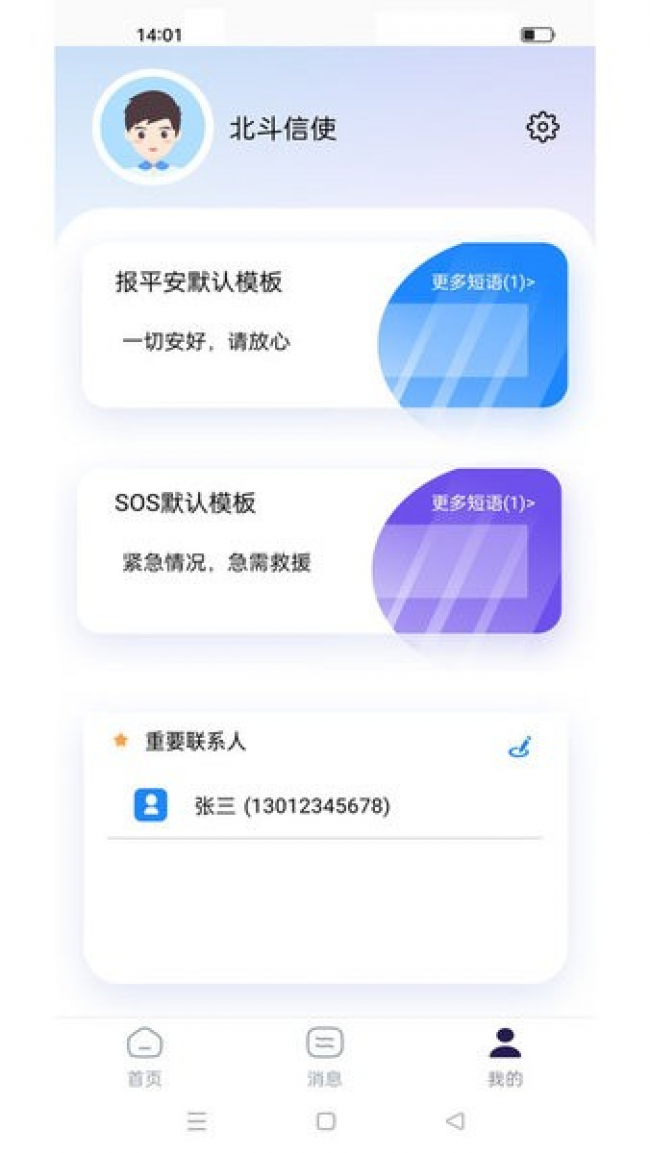Return to the system home screen
650x1153 pixels.
pyautogui.click(x=325, y=1121)
